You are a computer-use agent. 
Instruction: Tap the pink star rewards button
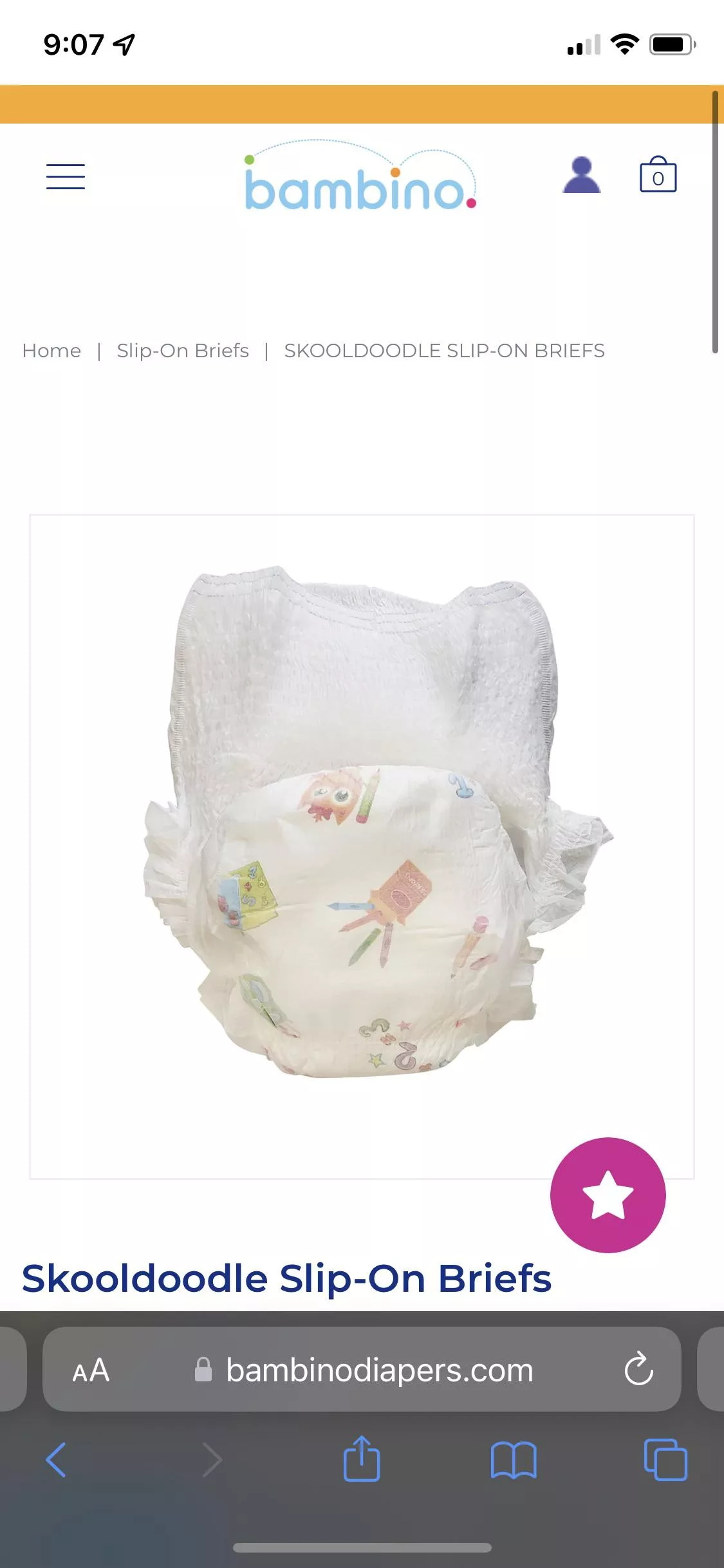[x=608, y=1195]
